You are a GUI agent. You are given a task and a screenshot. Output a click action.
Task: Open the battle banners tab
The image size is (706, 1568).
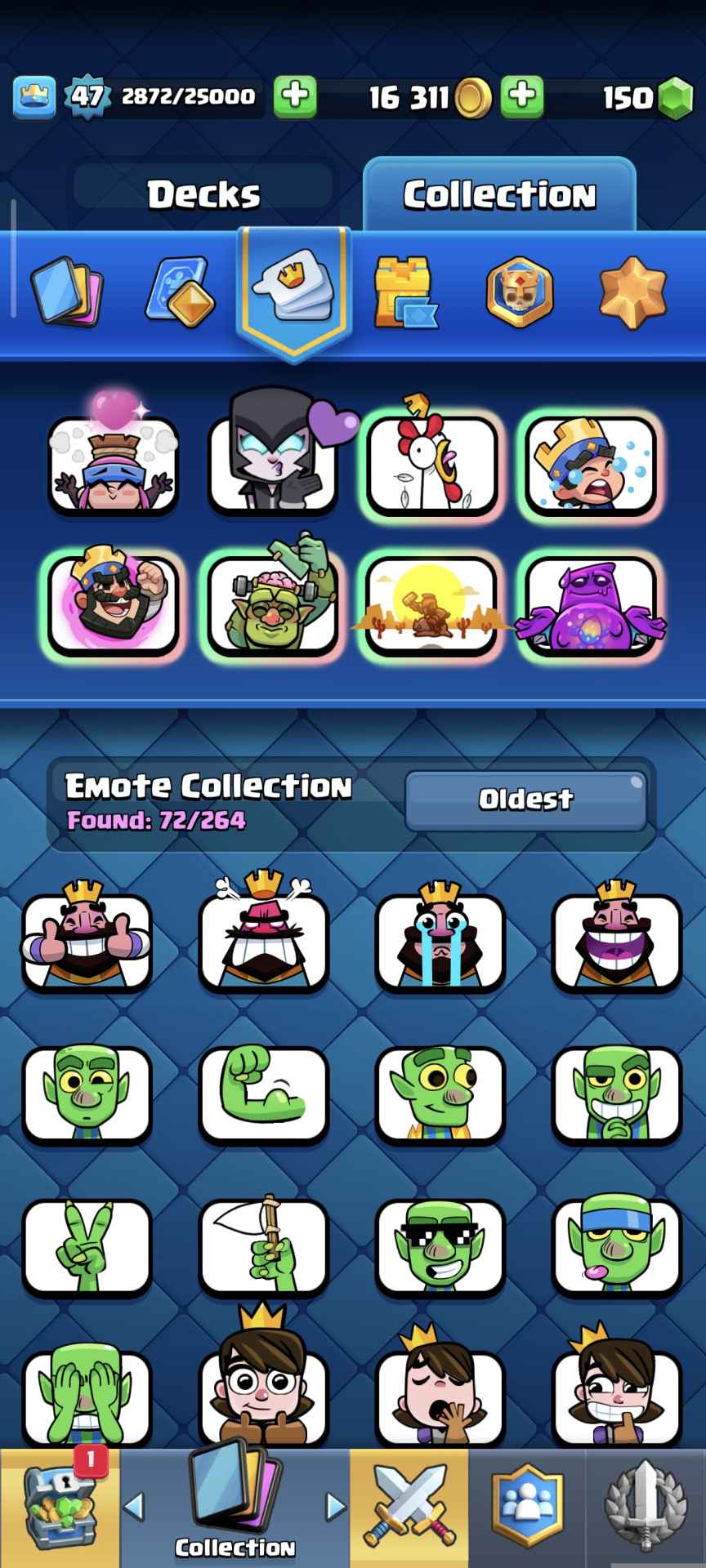(519, 292)
